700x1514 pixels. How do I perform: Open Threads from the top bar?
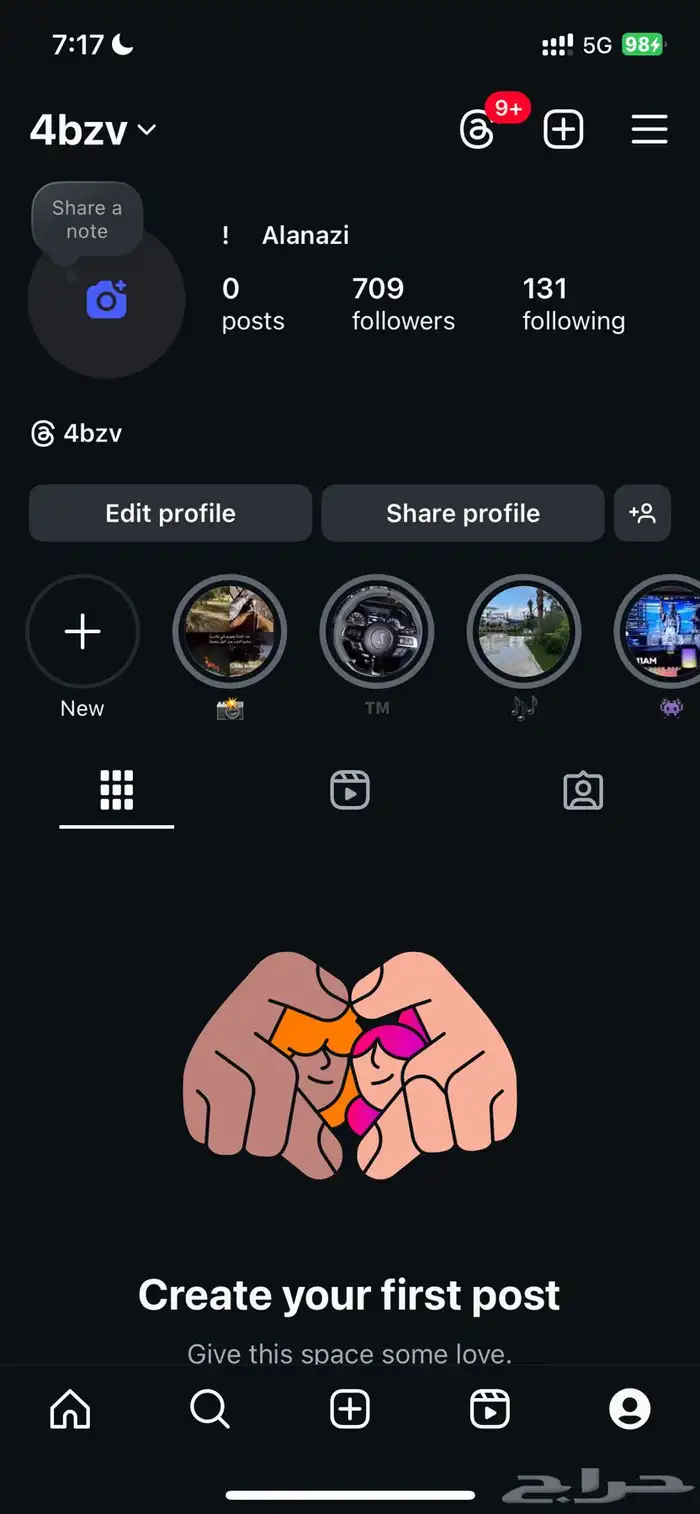click(x=478, y=130)
